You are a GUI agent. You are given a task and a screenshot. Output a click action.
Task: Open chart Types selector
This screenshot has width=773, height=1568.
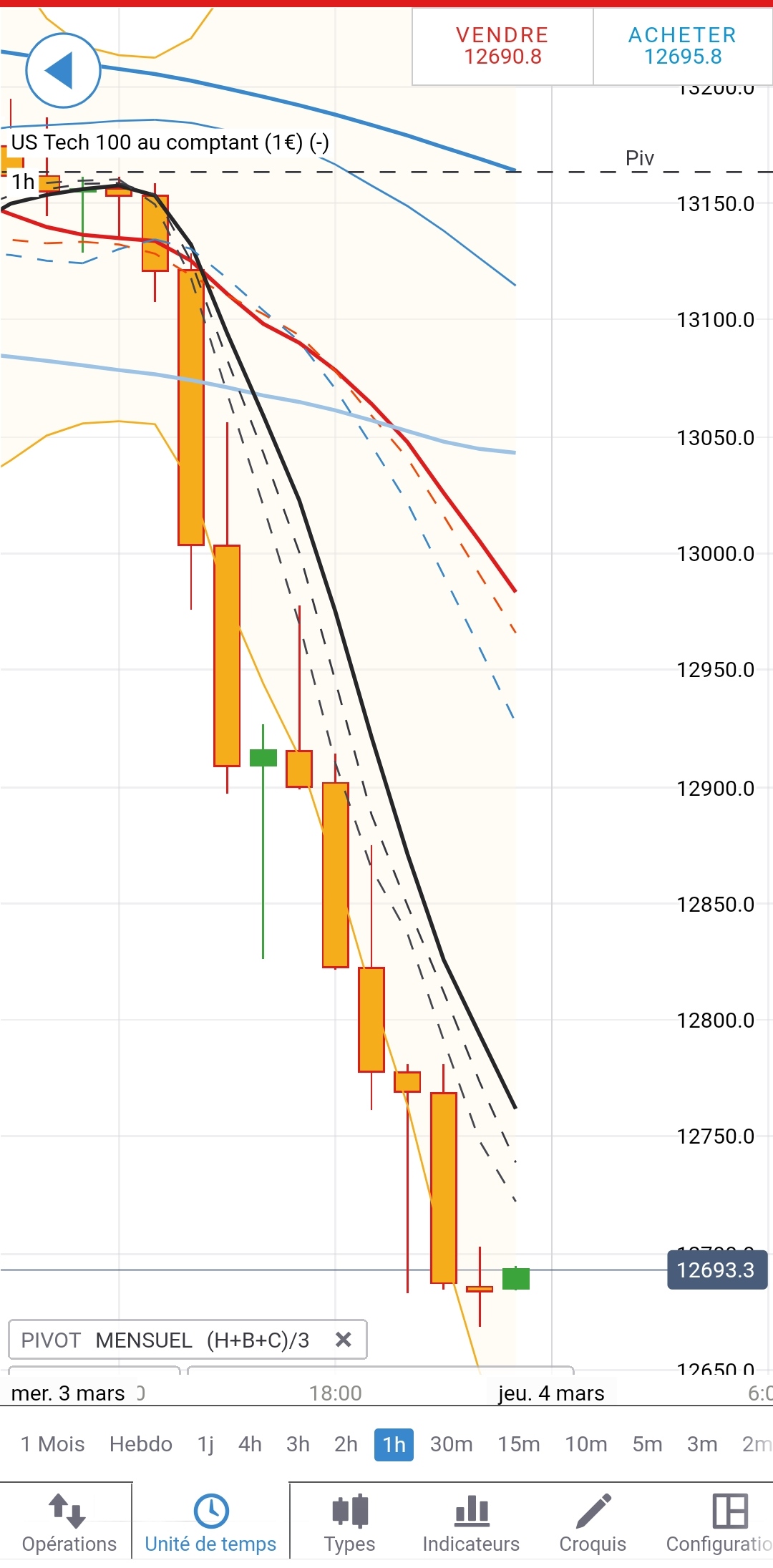(349, 1522)
